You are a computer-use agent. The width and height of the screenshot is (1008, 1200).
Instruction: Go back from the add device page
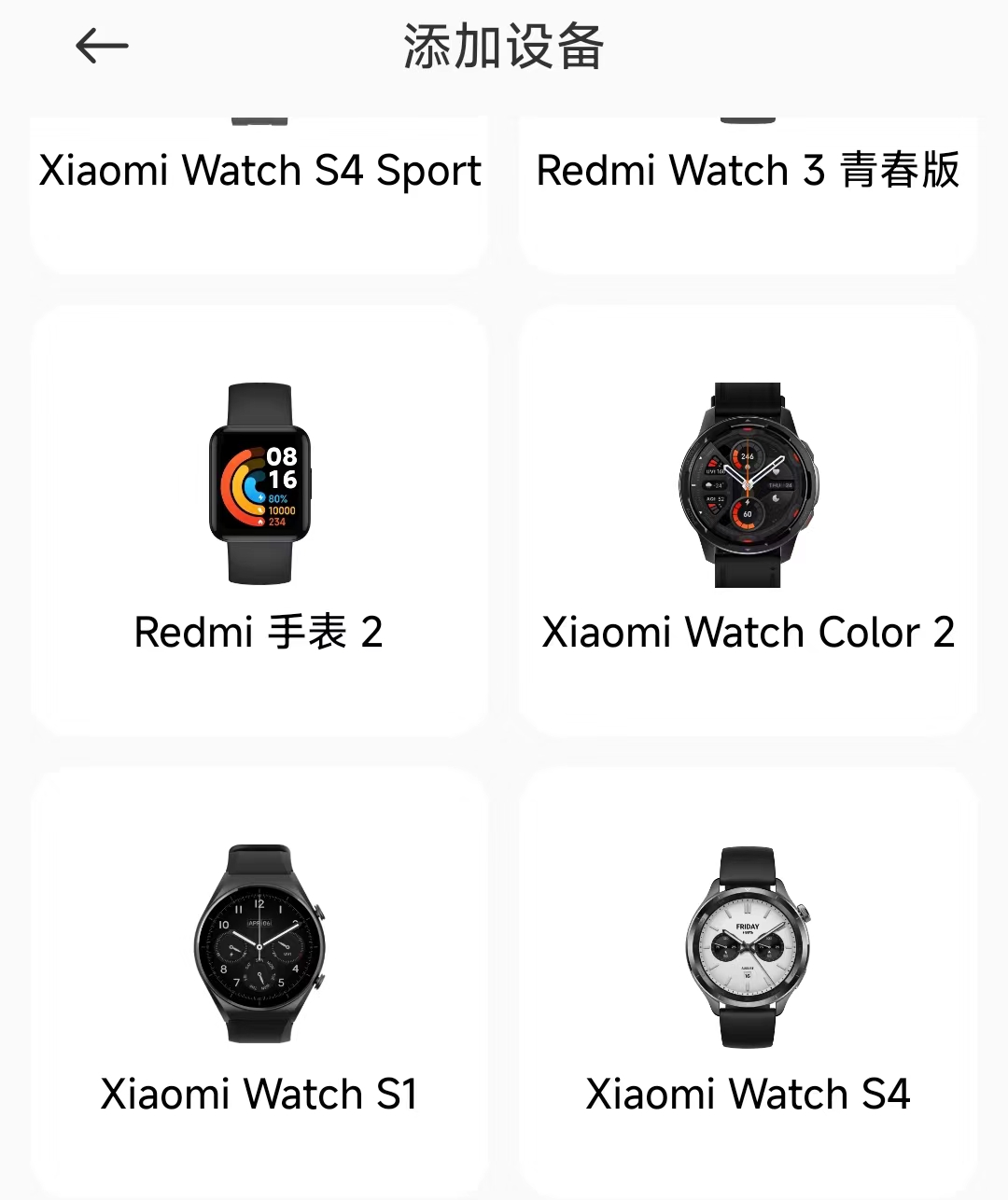click(101, 46)
